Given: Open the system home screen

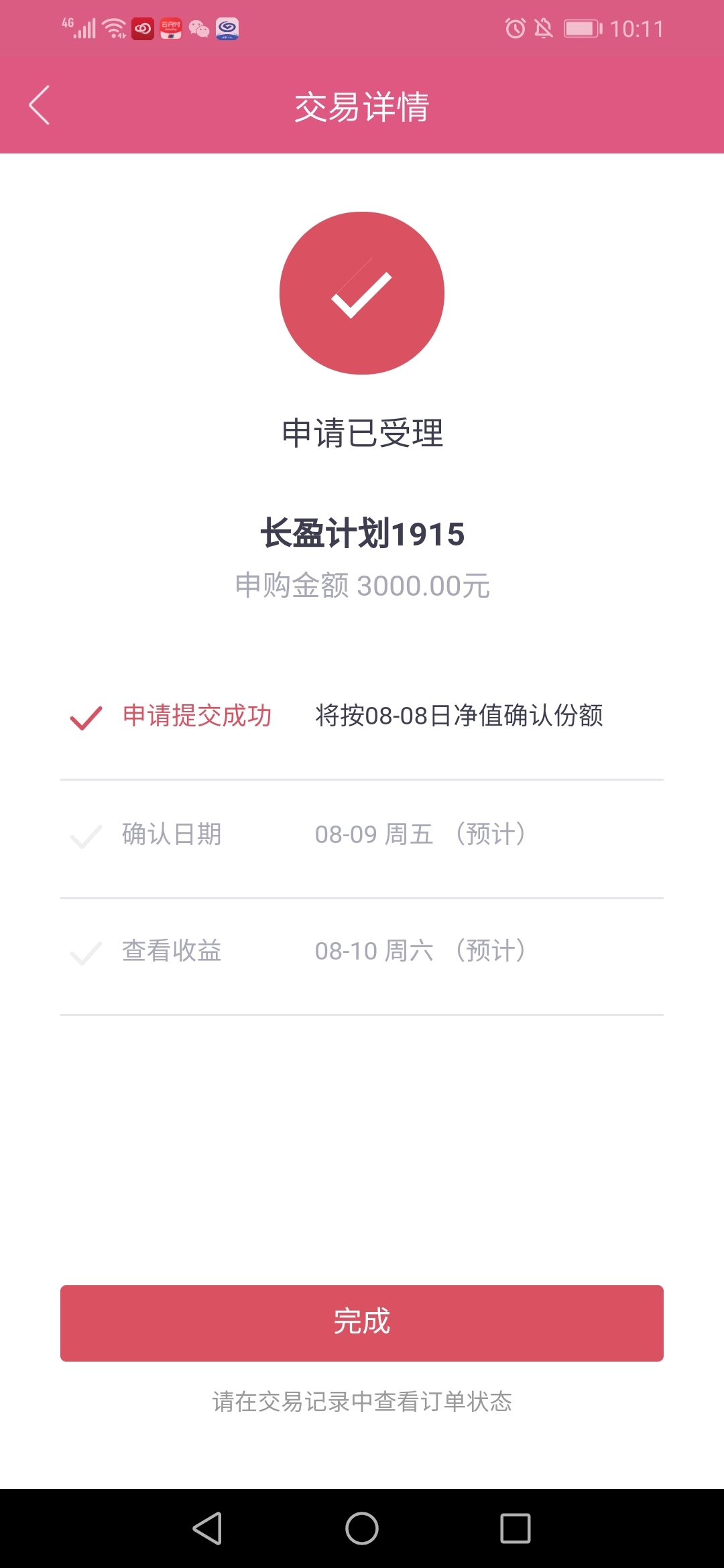Looking at the screenshot, I should 362,1528.
